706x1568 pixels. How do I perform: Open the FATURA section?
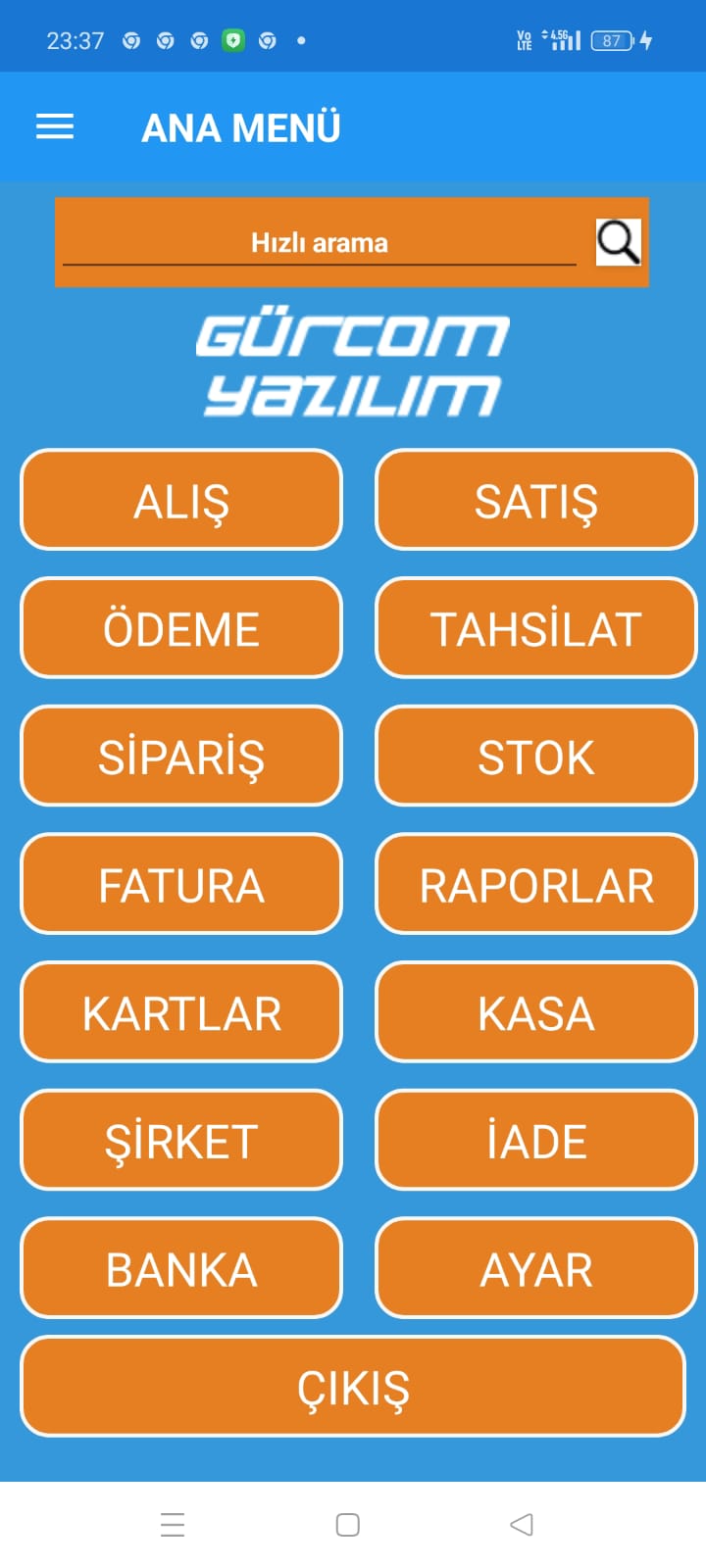[181, 885]
